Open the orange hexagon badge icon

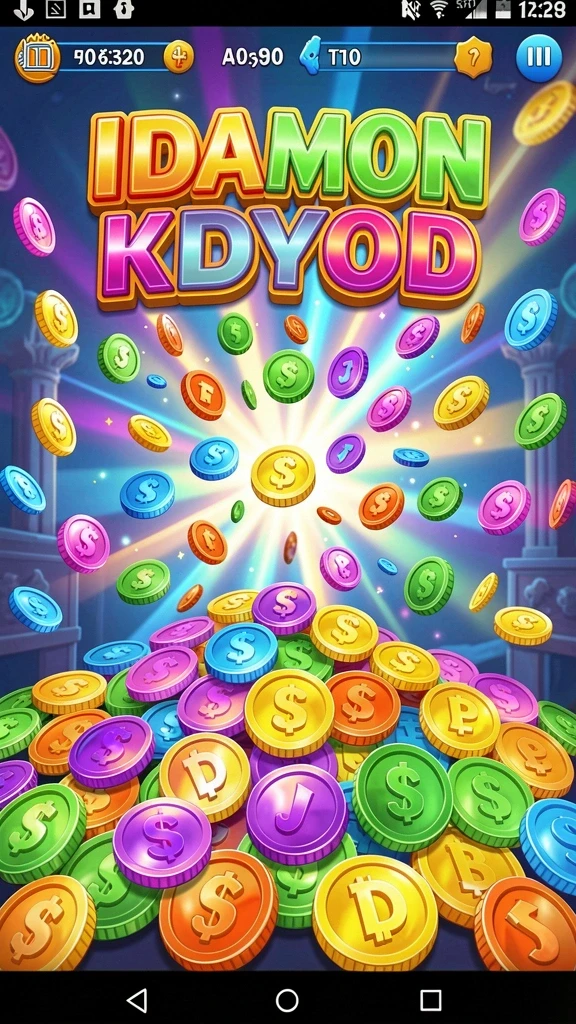(x=472, y=58)
